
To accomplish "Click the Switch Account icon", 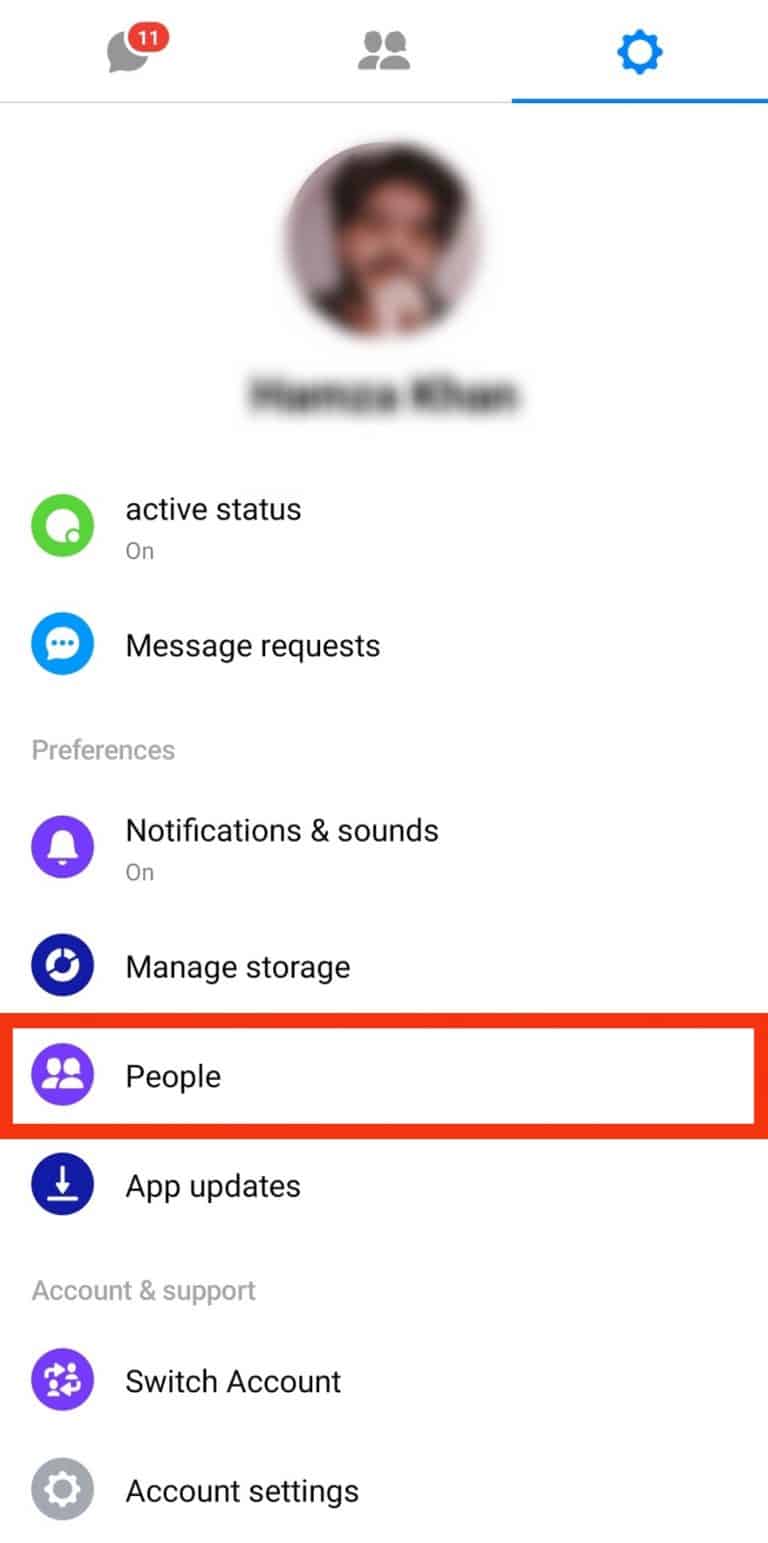I will click(x=62, y=1380).
